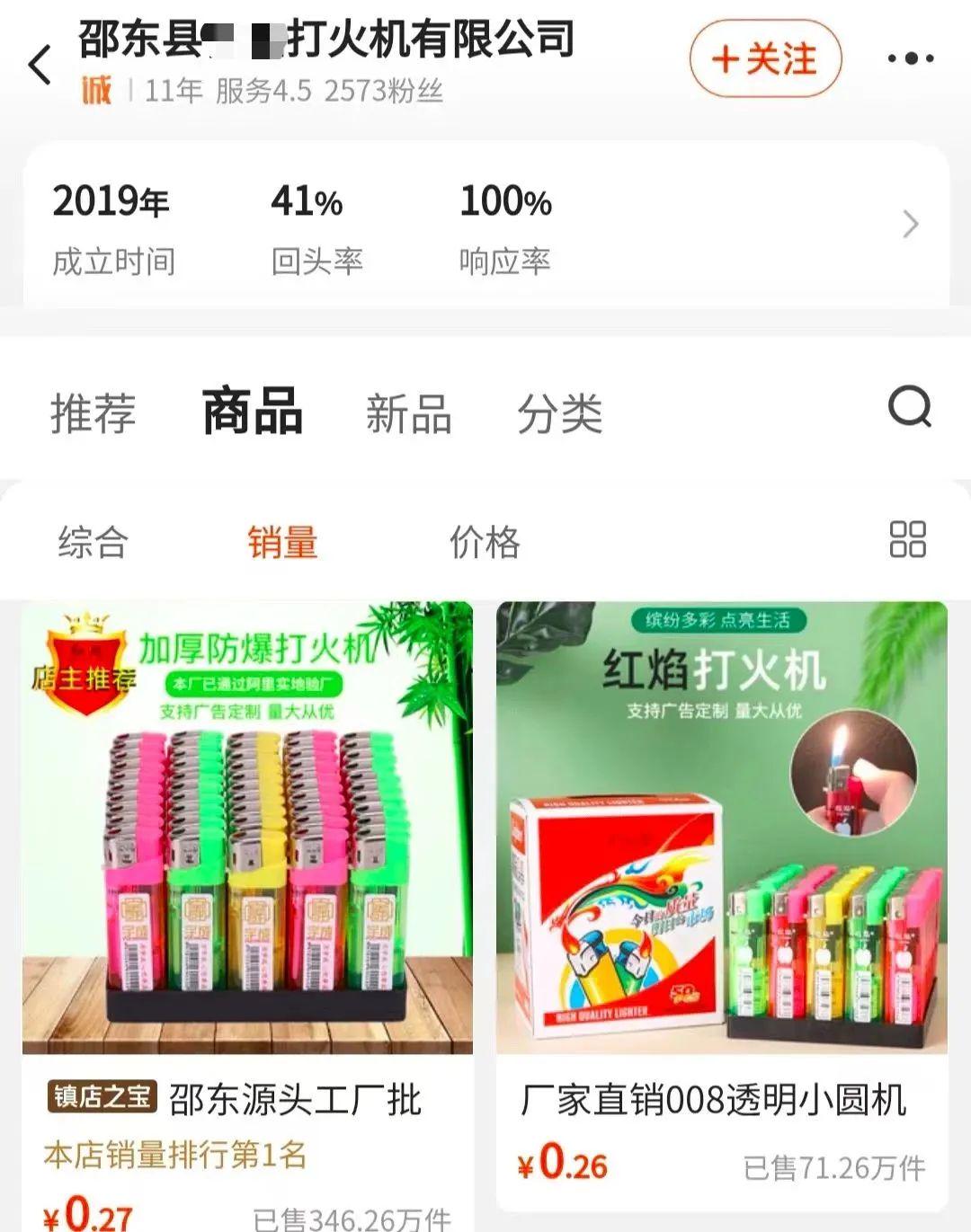Go back using the arrow
971x1232 pixels.
pos(40,65)
